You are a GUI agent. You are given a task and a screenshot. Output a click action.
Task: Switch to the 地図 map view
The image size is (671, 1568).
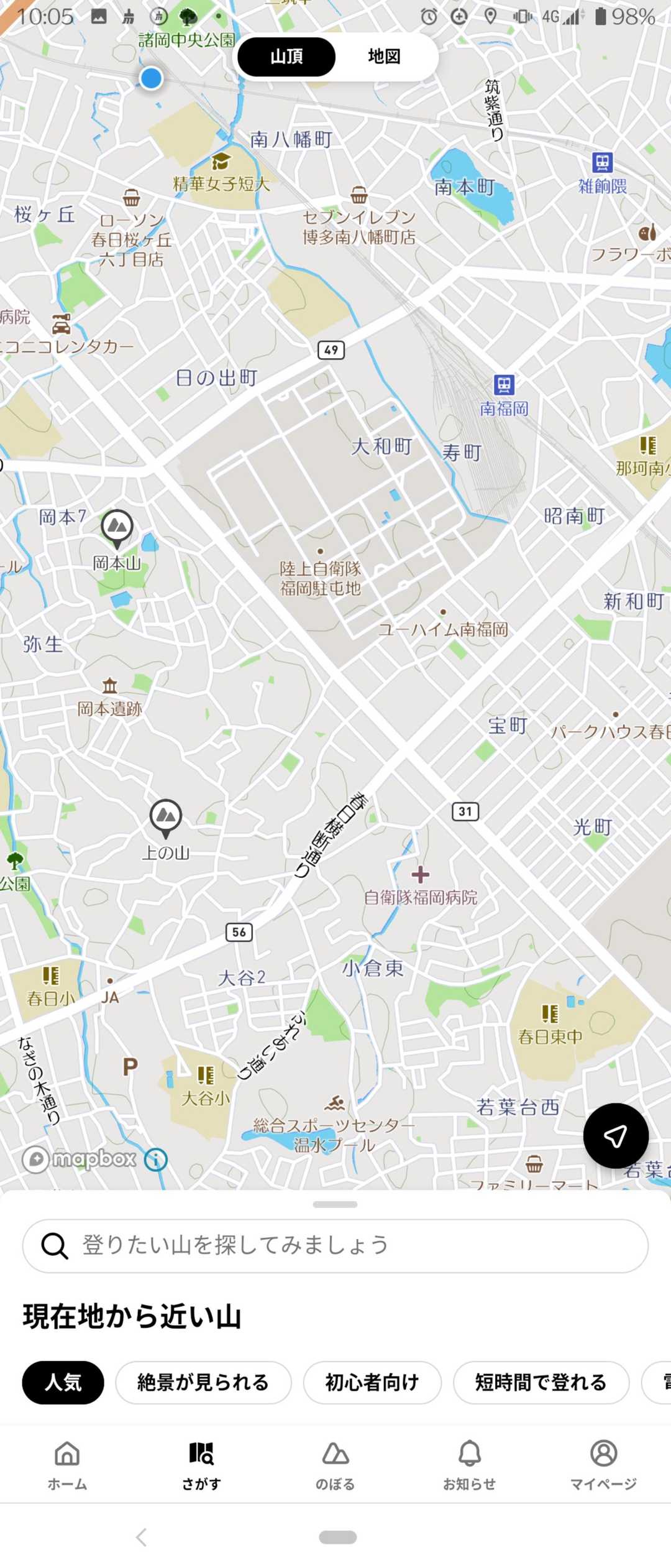[x=384, y=57]
